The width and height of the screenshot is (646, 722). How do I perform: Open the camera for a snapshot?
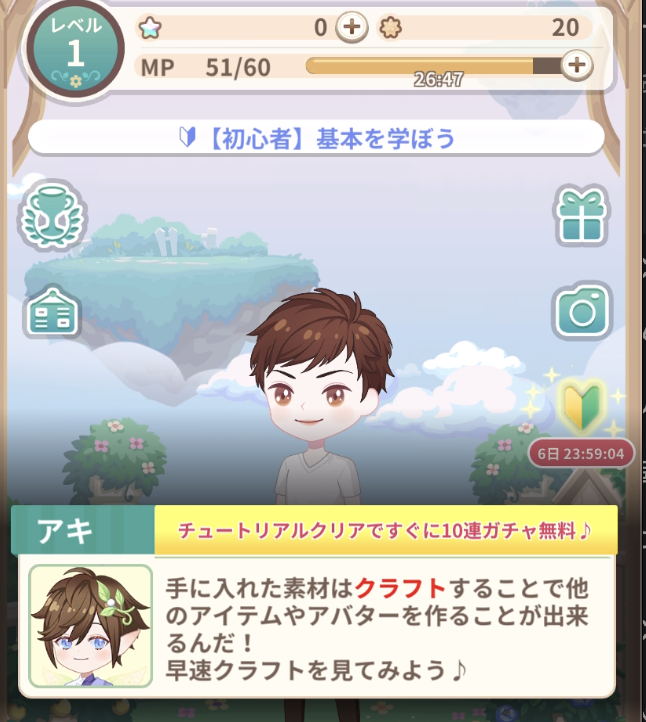coord(582,312)
